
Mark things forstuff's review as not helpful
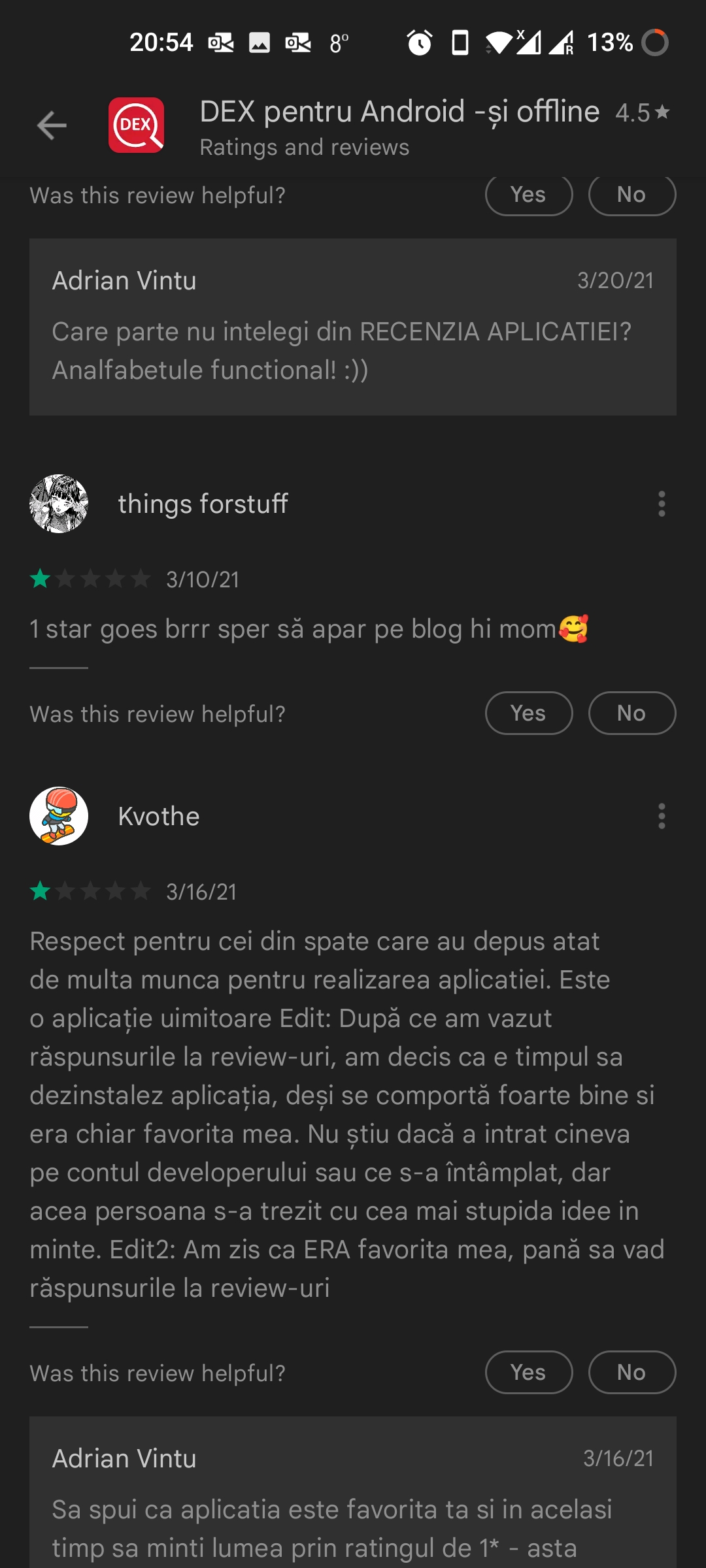coord(631,713)
